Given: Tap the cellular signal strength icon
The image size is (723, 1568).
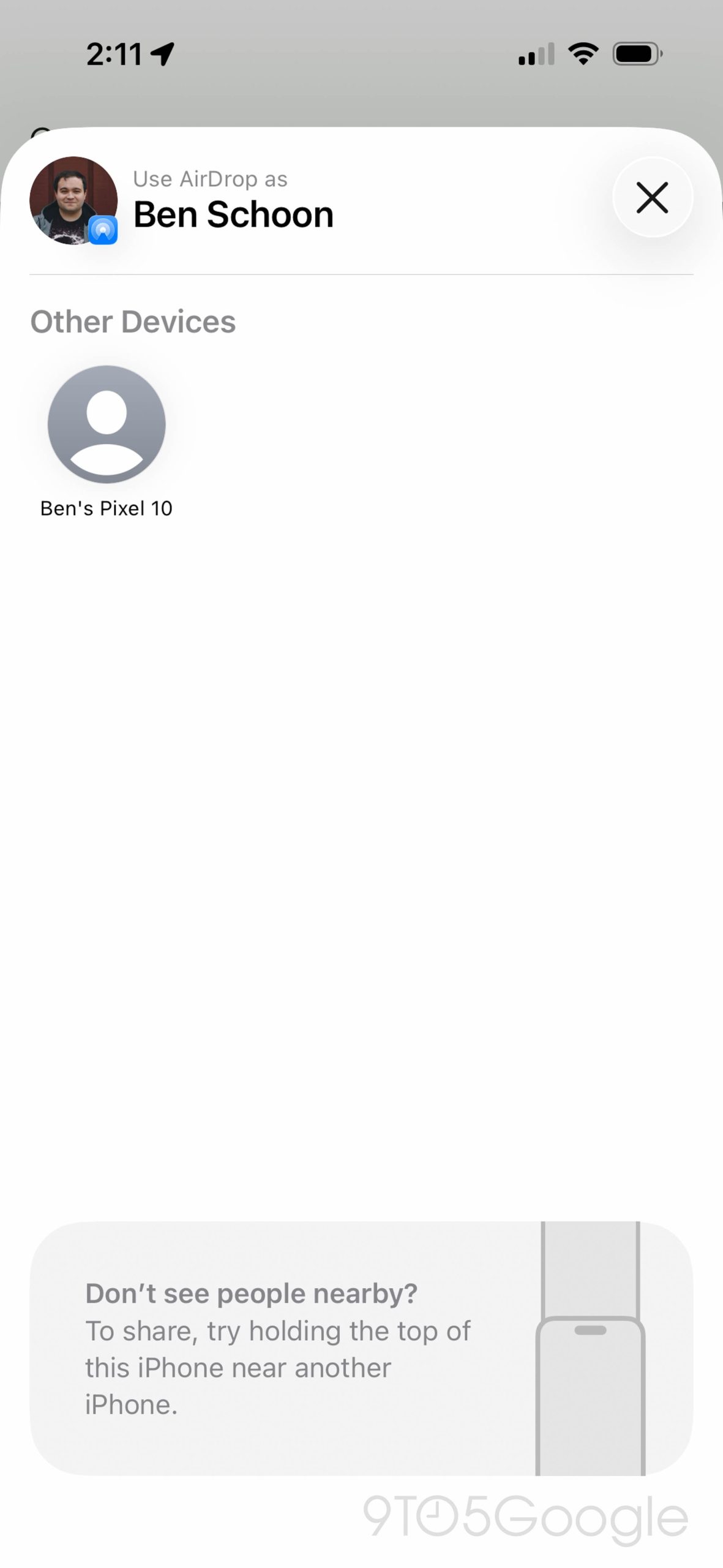Looking at the screenshot, I should (x=538, y=54).
